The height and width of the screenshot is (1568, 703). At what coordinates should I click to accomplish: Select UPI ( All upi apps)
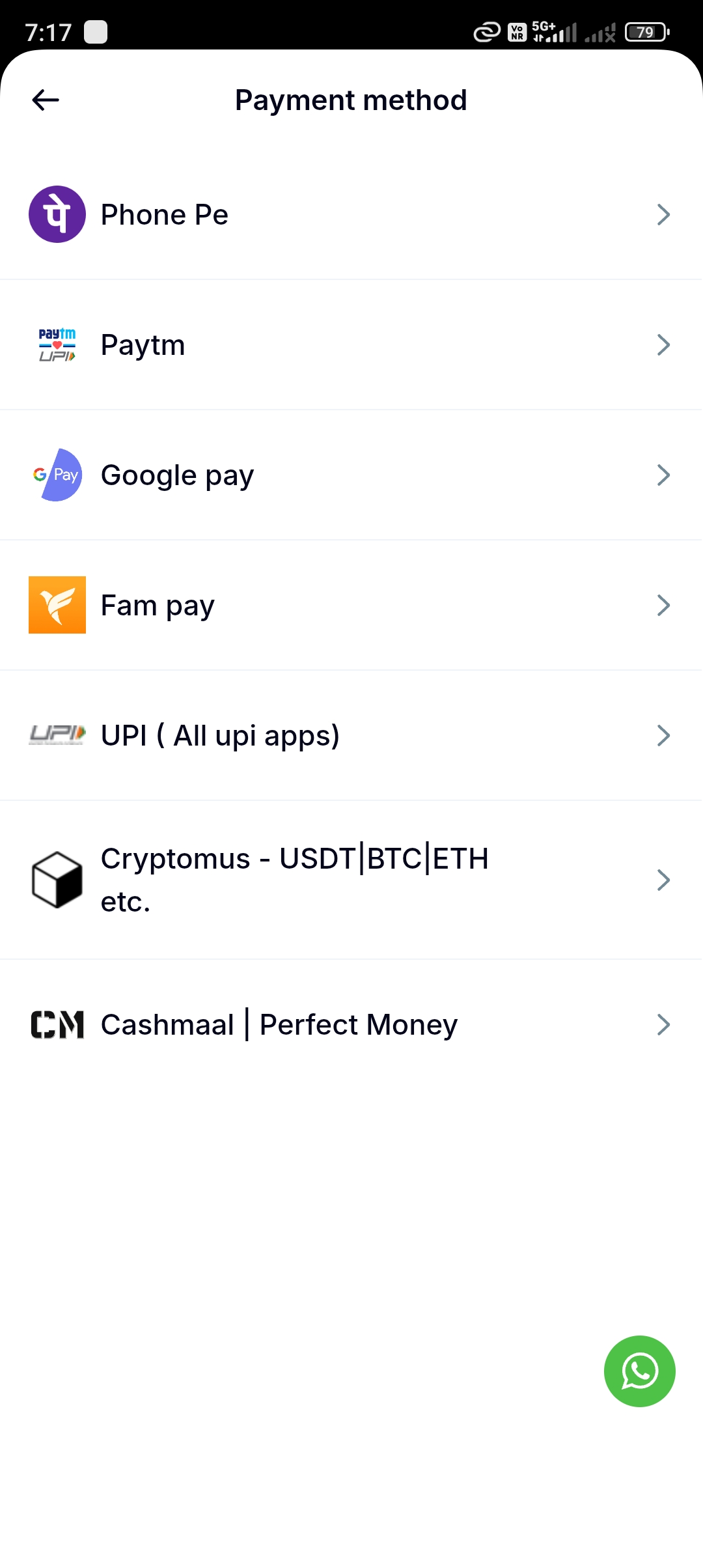tap(350, 736)
